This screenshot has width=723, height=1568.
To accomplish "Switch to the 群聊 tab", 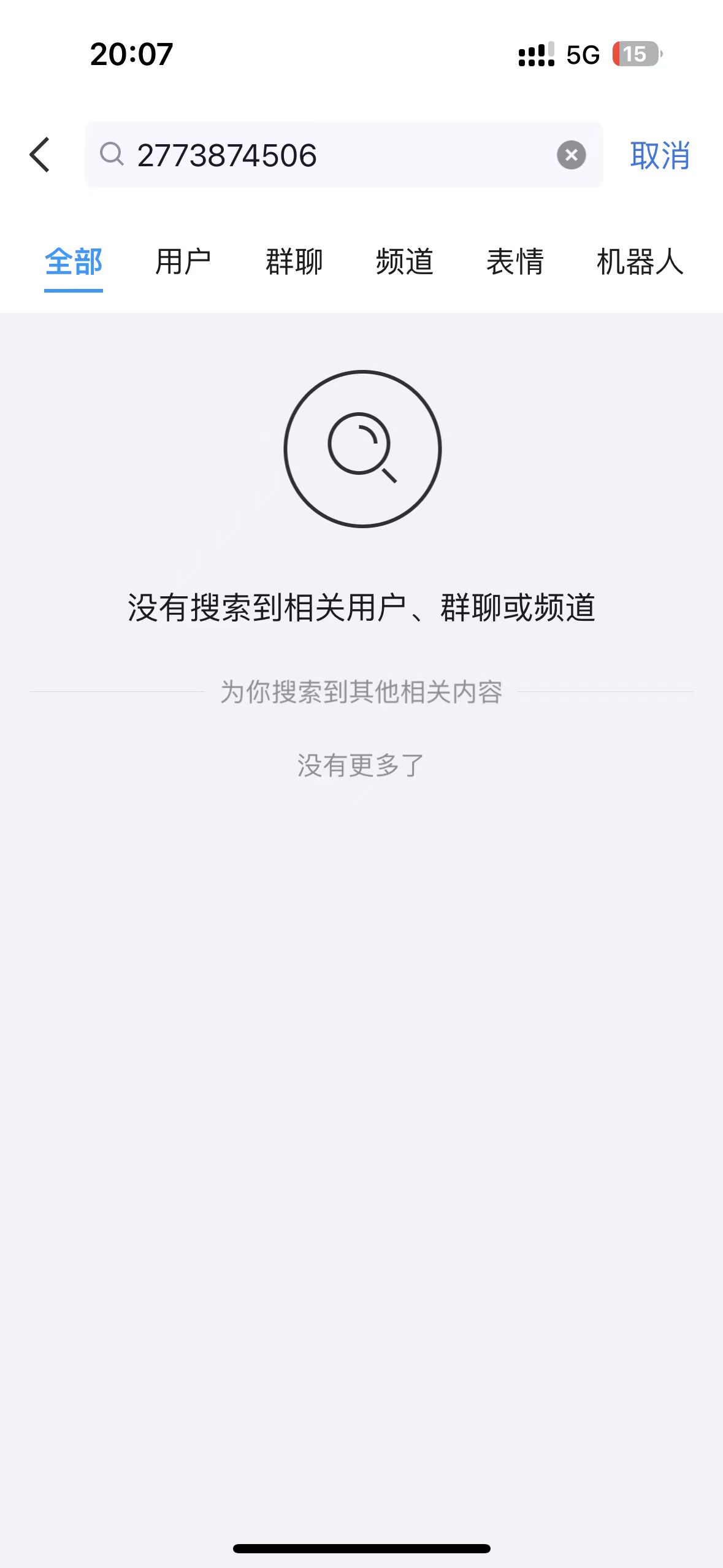I will point(294,263).
